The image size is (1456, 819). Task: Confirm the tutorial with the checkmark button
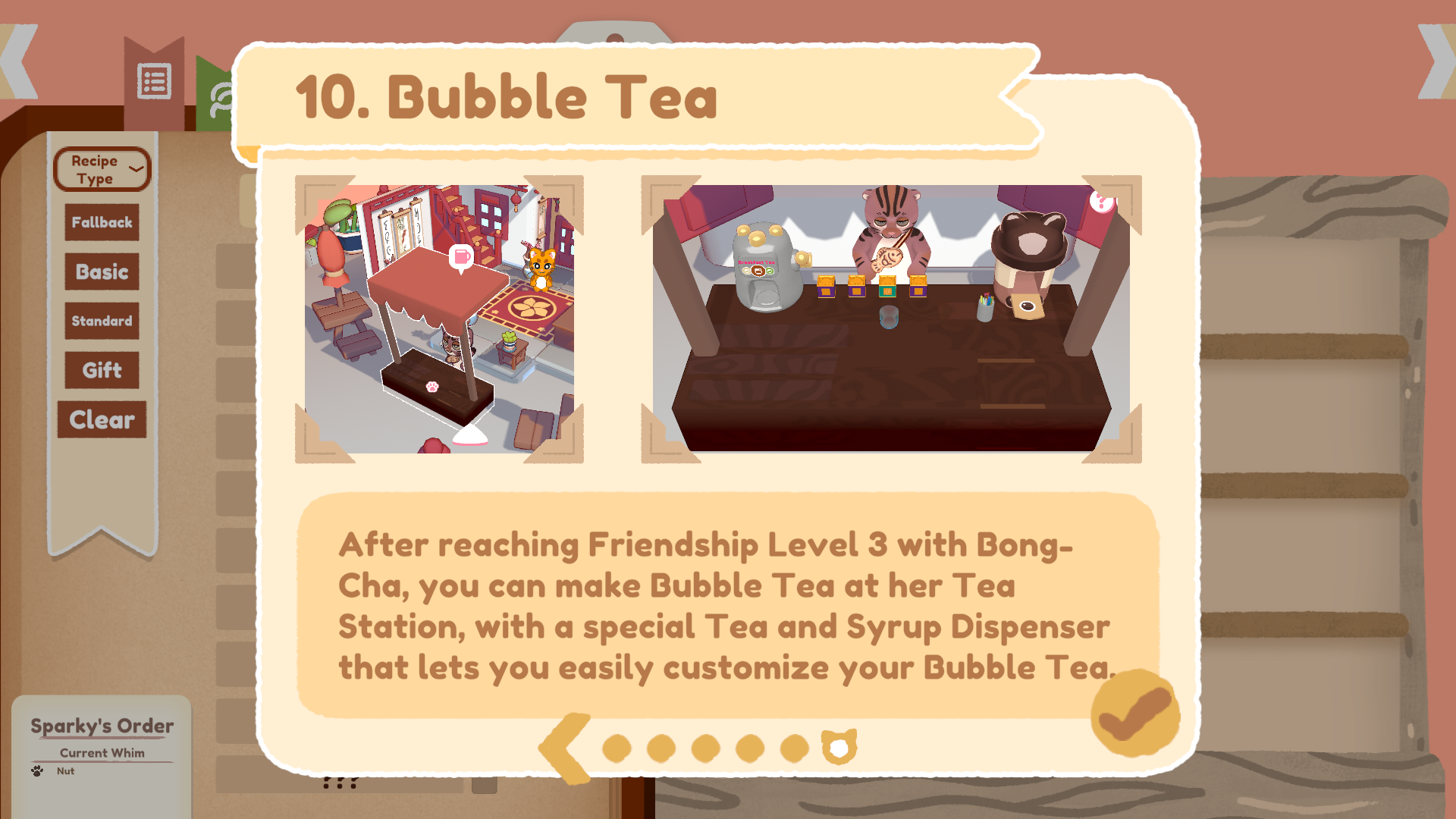pos(1134,713)
